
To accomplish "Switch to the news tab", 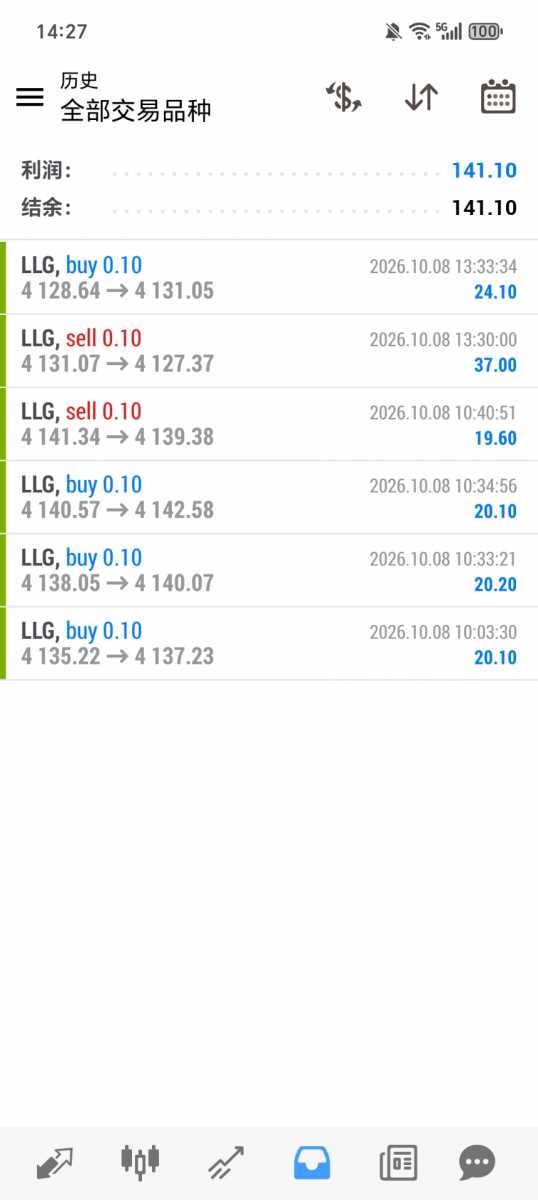I will (x=398, y=1163).
